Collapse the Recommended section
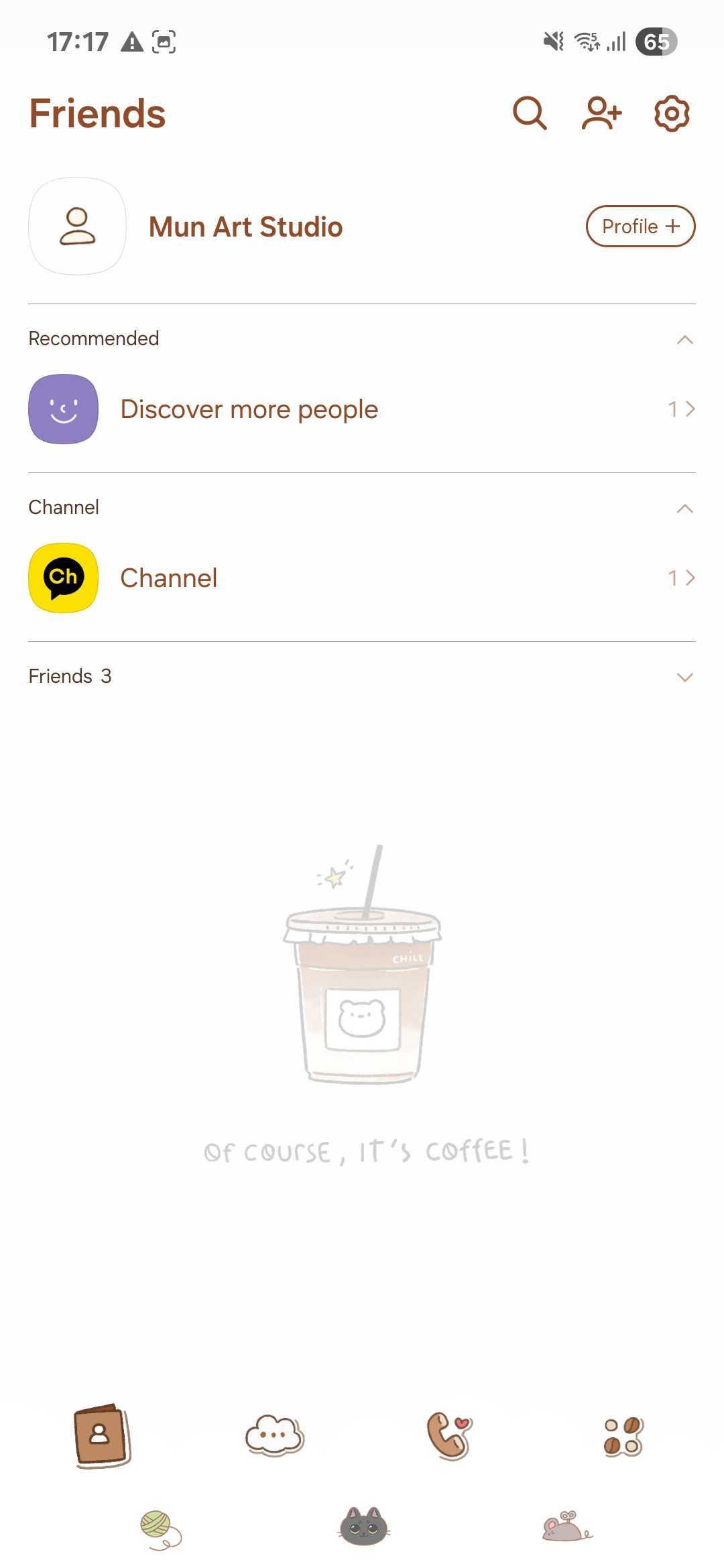724x1568 pixels. point(684,340)
